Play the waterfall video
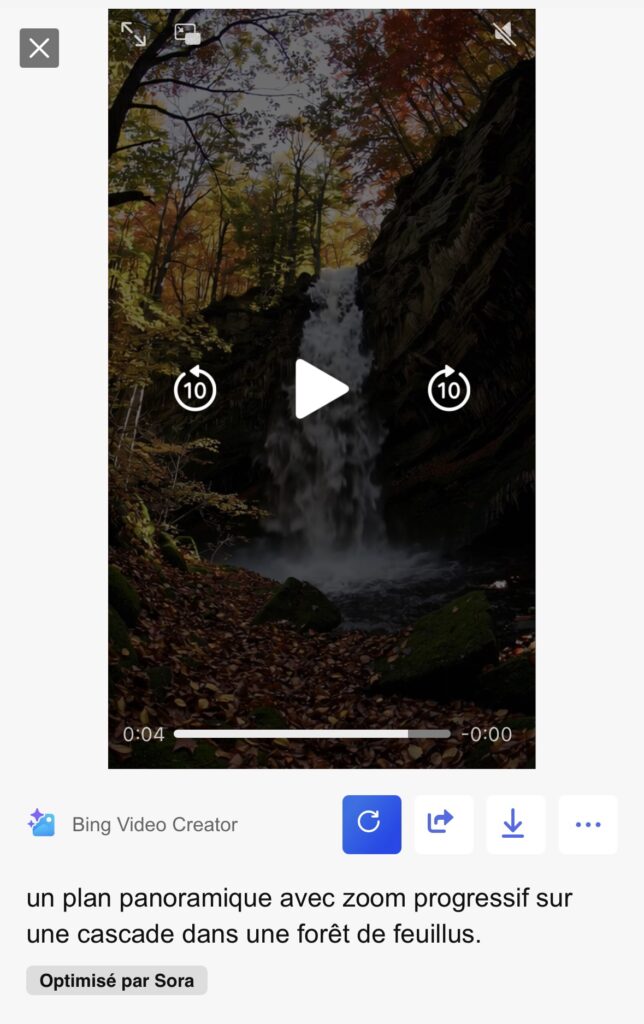 (x=321, y=389)
